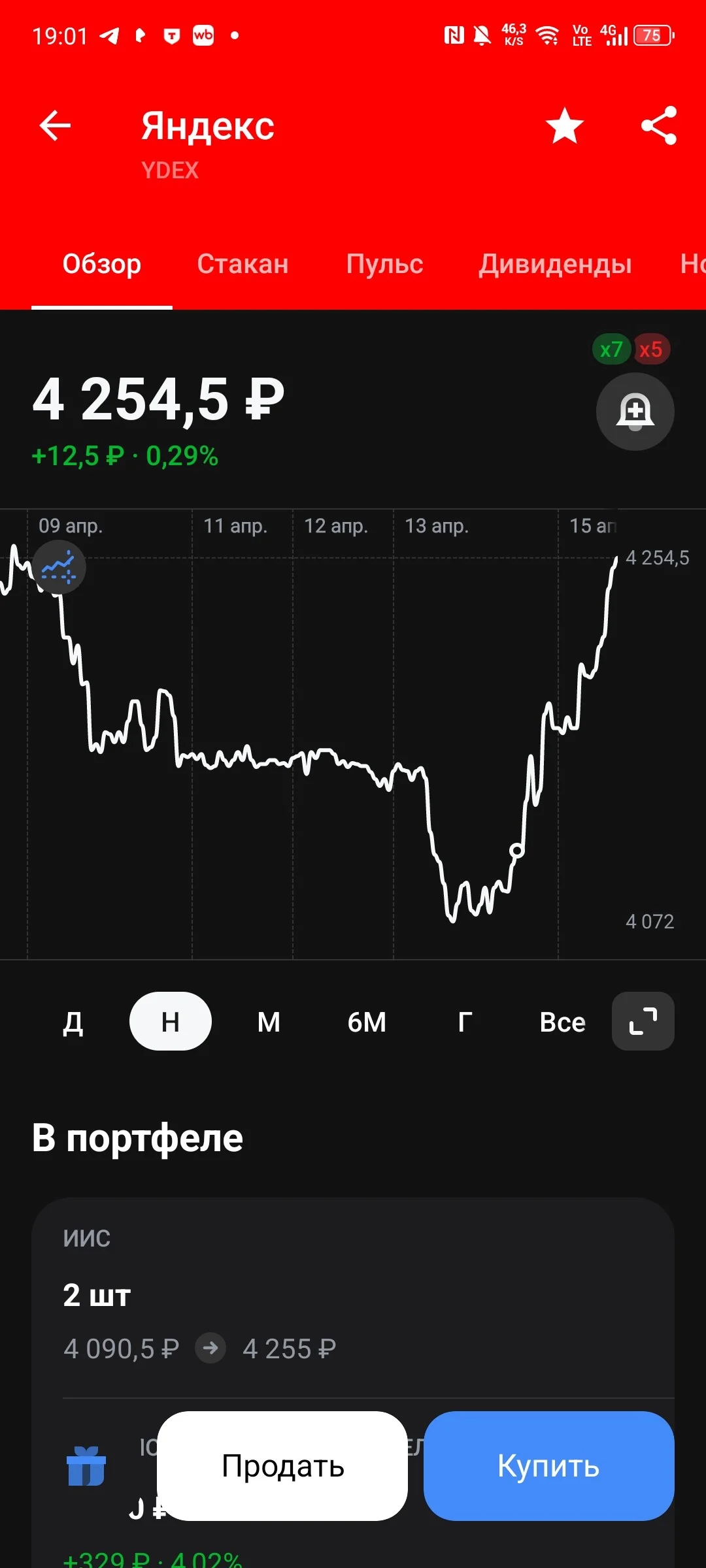Show the Г yearly chart

pyautogui.click(x=465, y=1021)
